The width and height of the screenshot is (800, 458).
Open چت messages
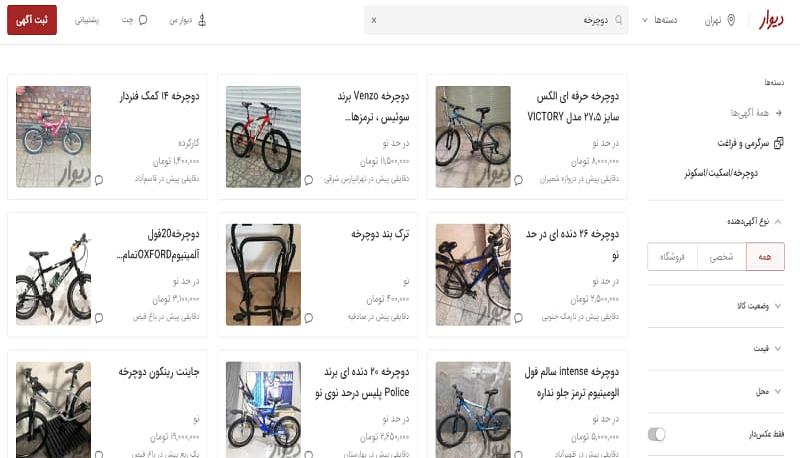[x=135, y=20]
